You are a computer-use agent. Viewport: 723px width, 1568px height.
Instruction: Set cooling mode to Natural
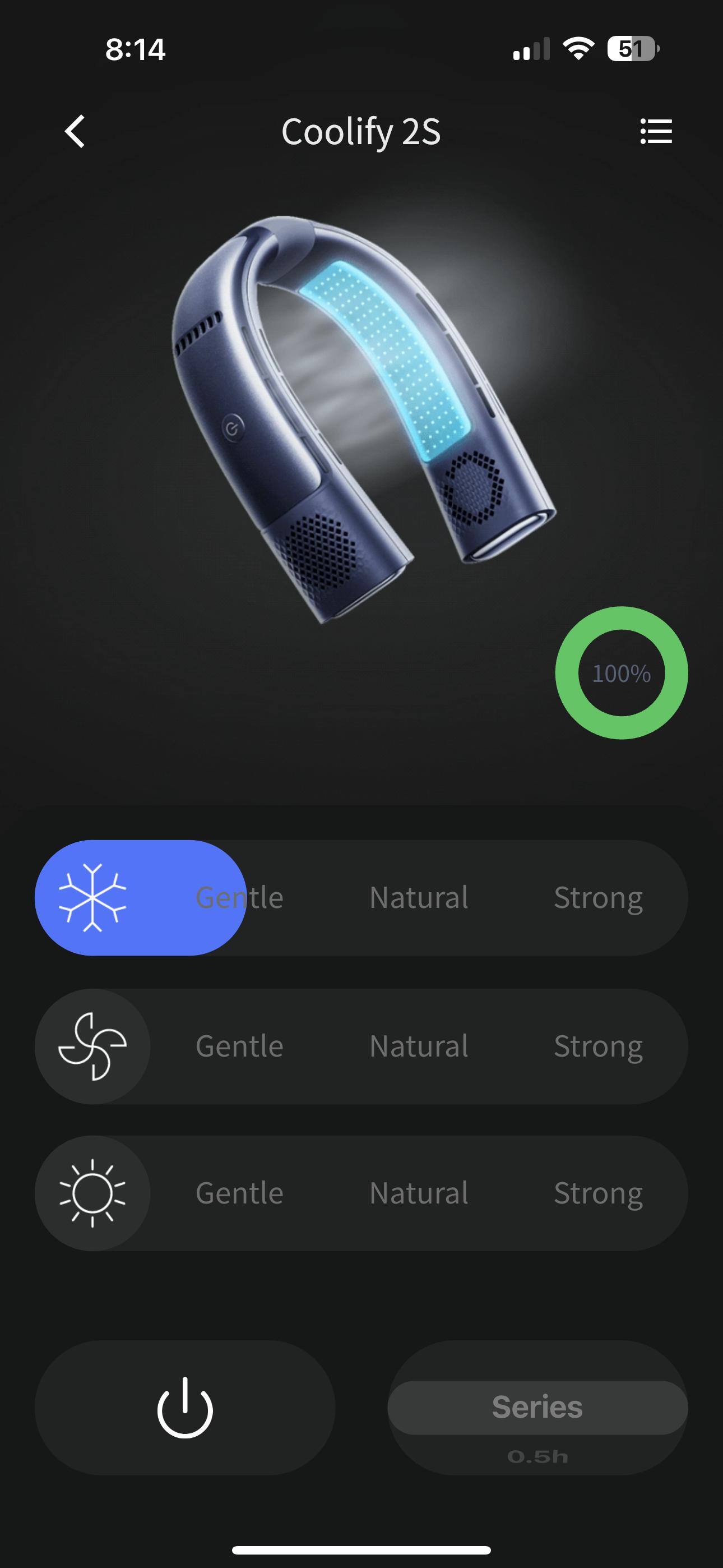pyautogui.click(x=419, y=898)
